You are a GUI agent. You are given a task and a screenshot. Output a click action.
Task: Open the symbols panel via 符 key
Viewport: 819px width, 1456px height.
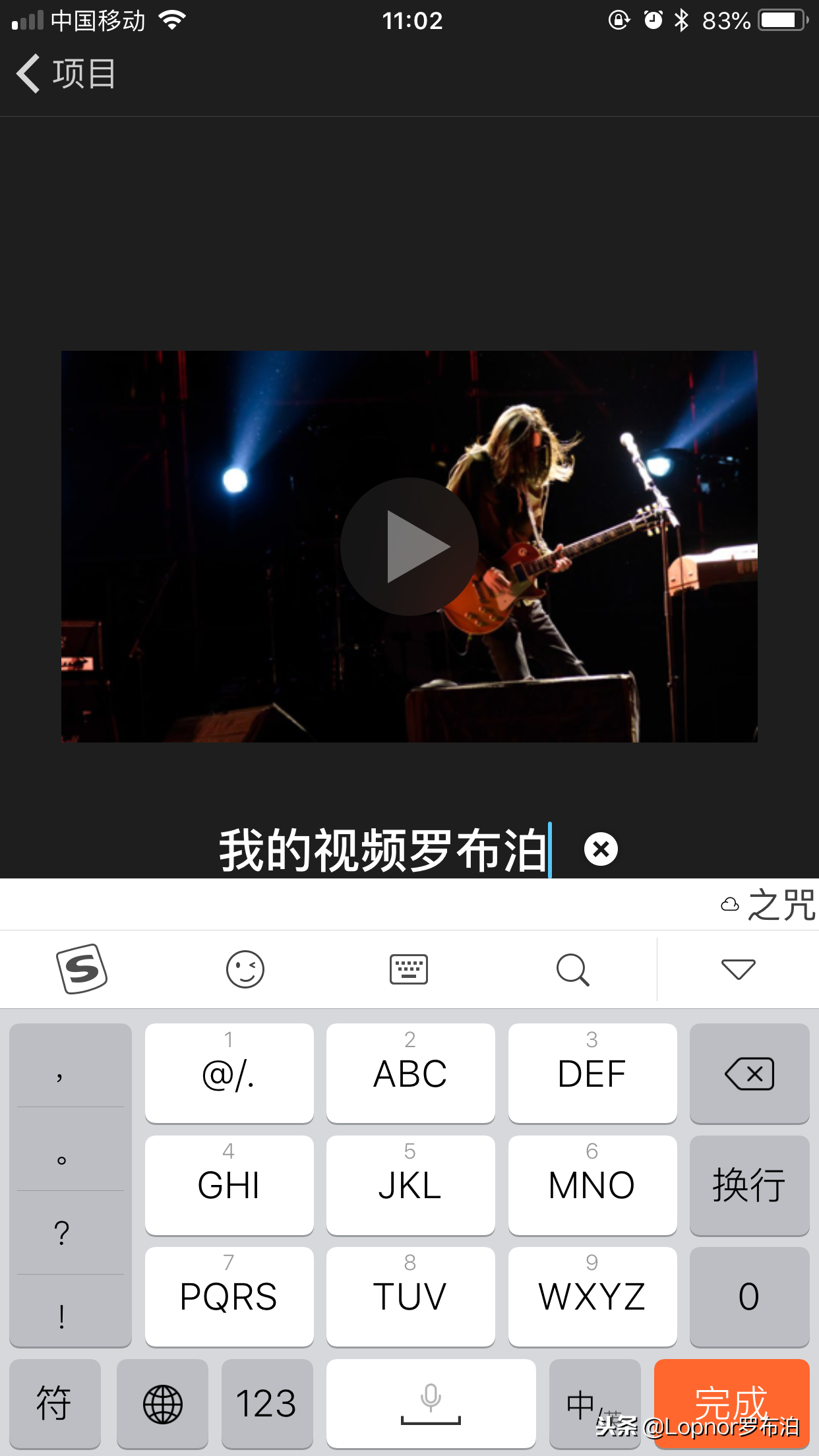tap(55, 1403)
